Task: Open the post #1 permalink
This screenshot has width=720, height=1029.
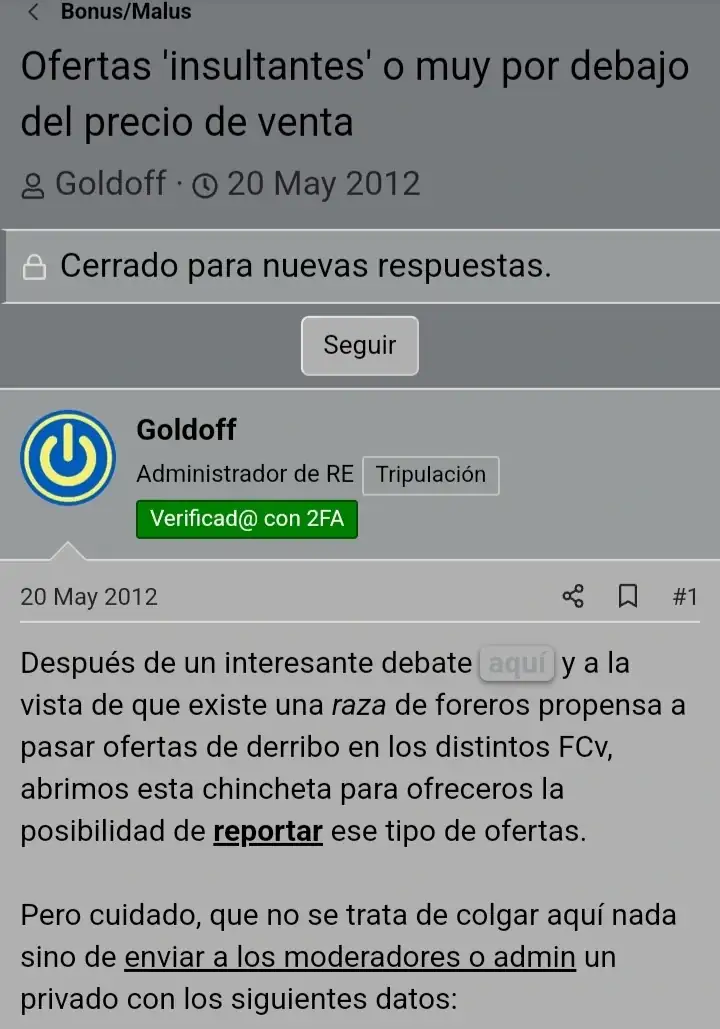Action: pyautogui.click(x=685, y=597)
